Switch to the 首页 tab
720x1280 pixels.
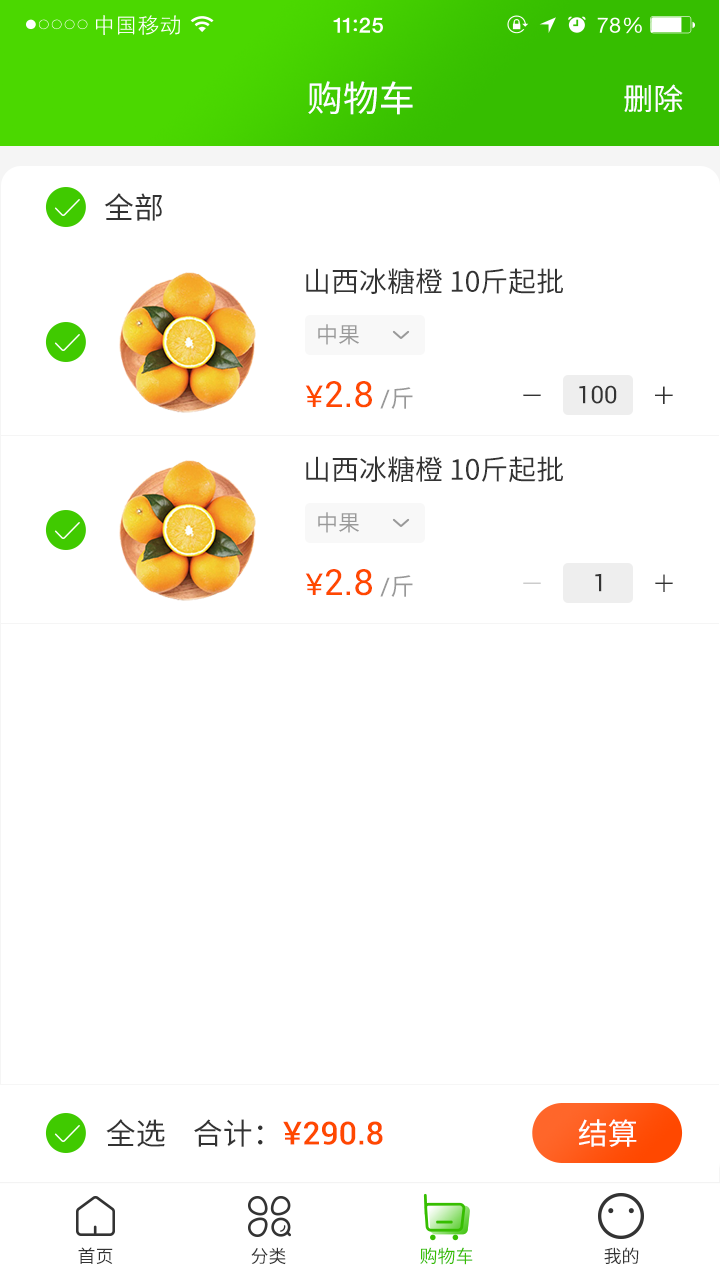tap(95, 1230)
